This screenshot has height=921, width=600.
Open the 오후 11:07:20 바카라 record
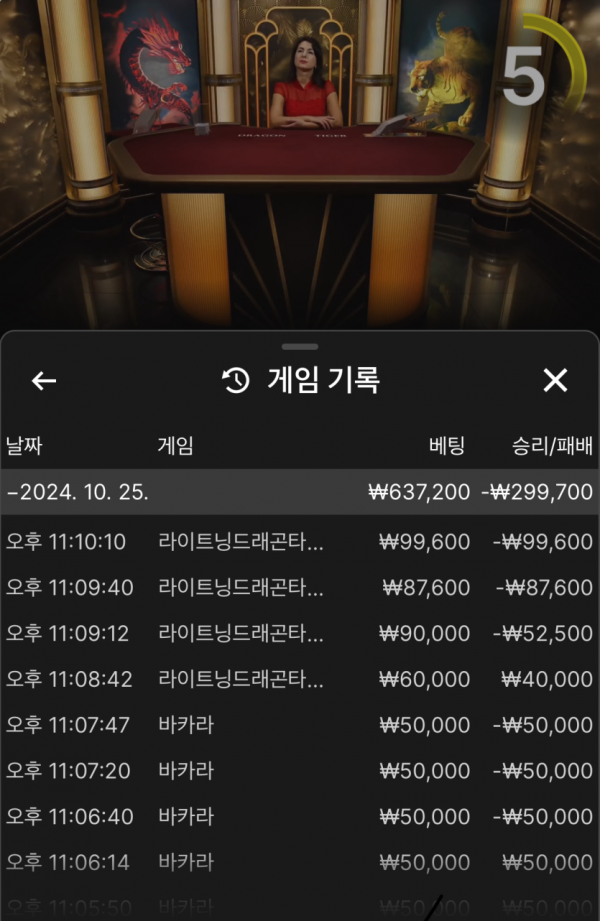[300, 771]
